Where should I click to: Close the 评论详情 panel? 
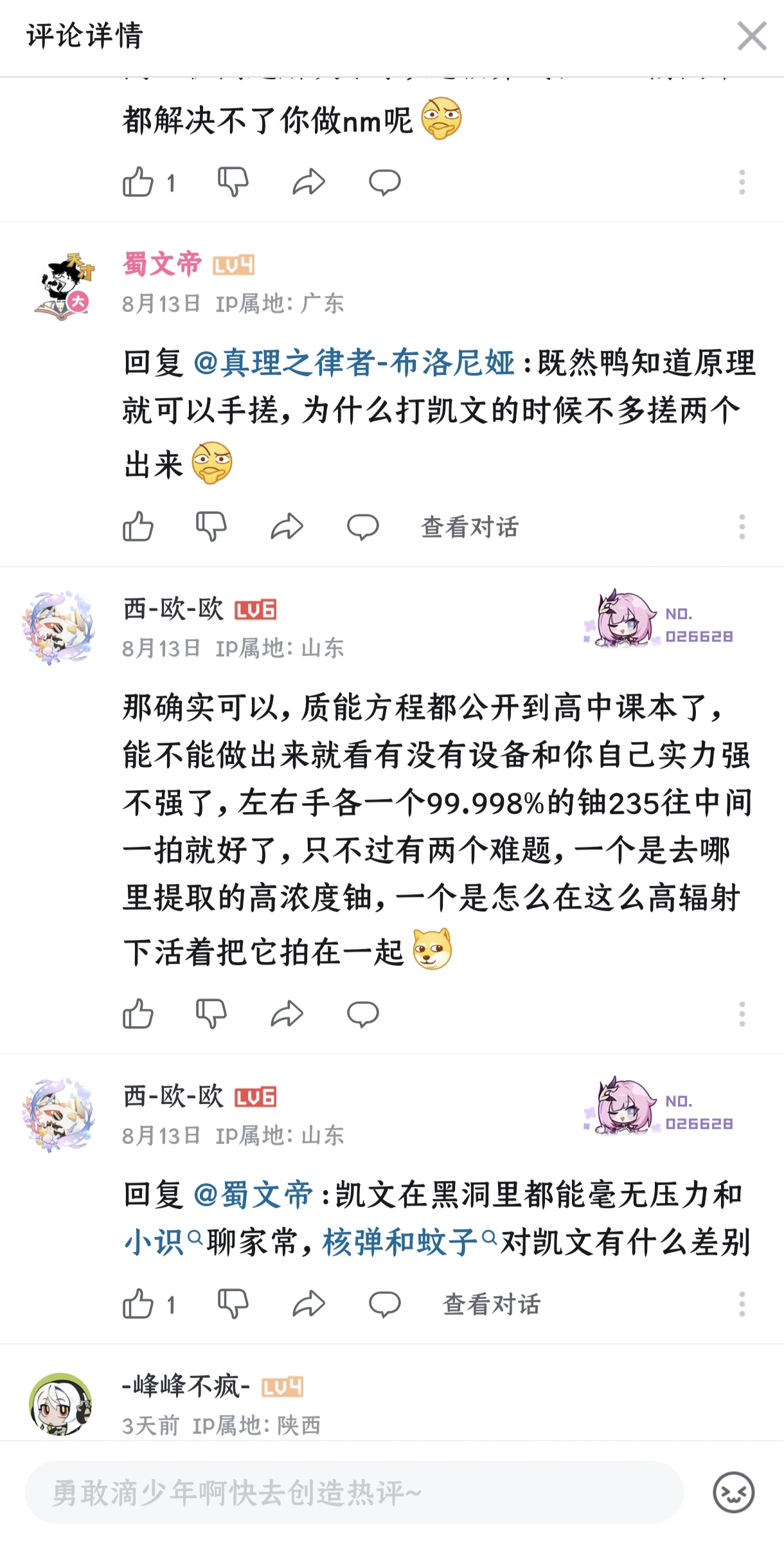point(751,35)
